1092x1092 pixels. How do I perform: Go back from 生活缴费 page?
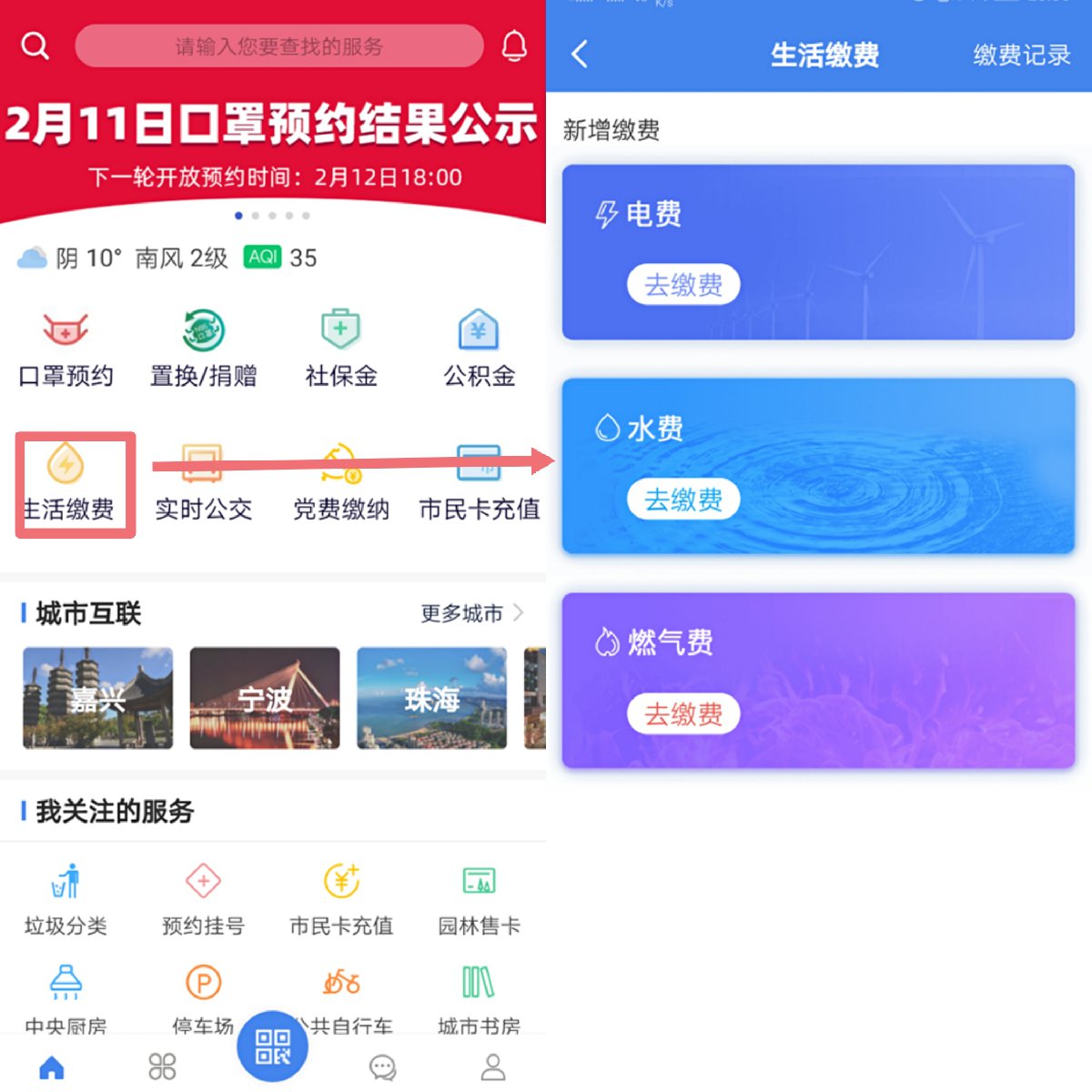tap(580, 55)
